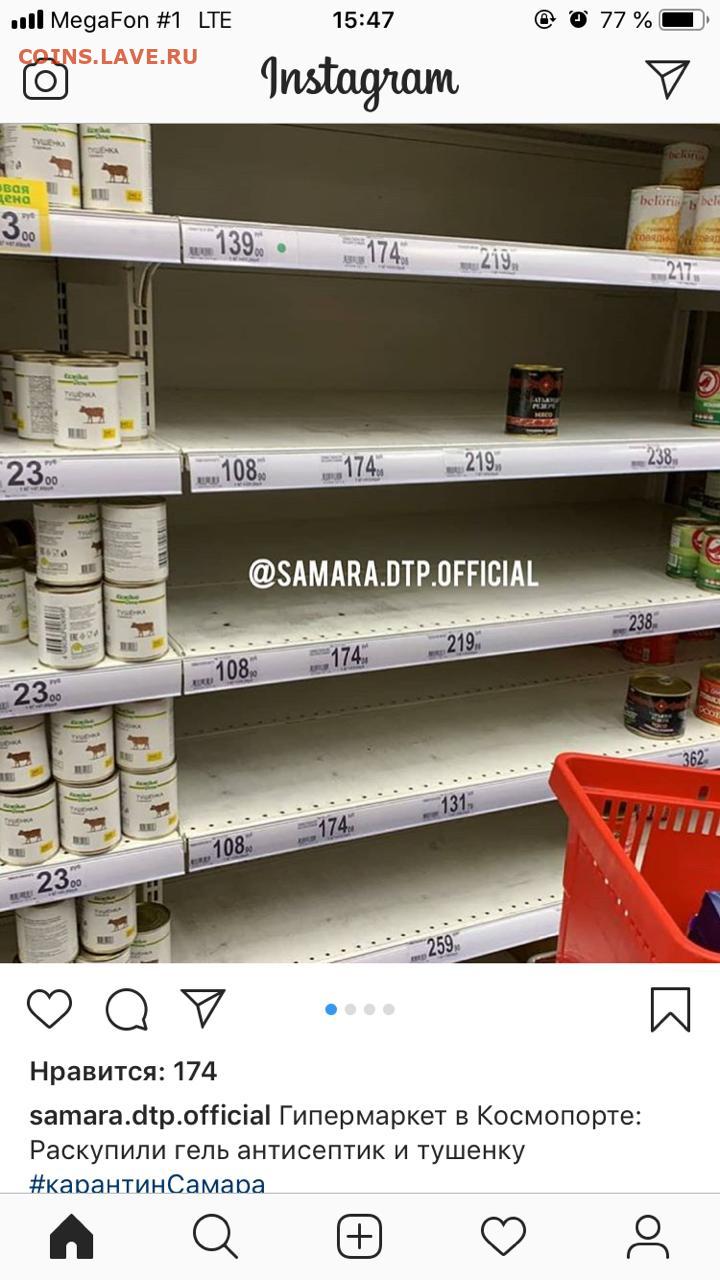The image size is (720, 1280).
Task: Create a new post with plus tab
Action: click(x=359, y=1237)
